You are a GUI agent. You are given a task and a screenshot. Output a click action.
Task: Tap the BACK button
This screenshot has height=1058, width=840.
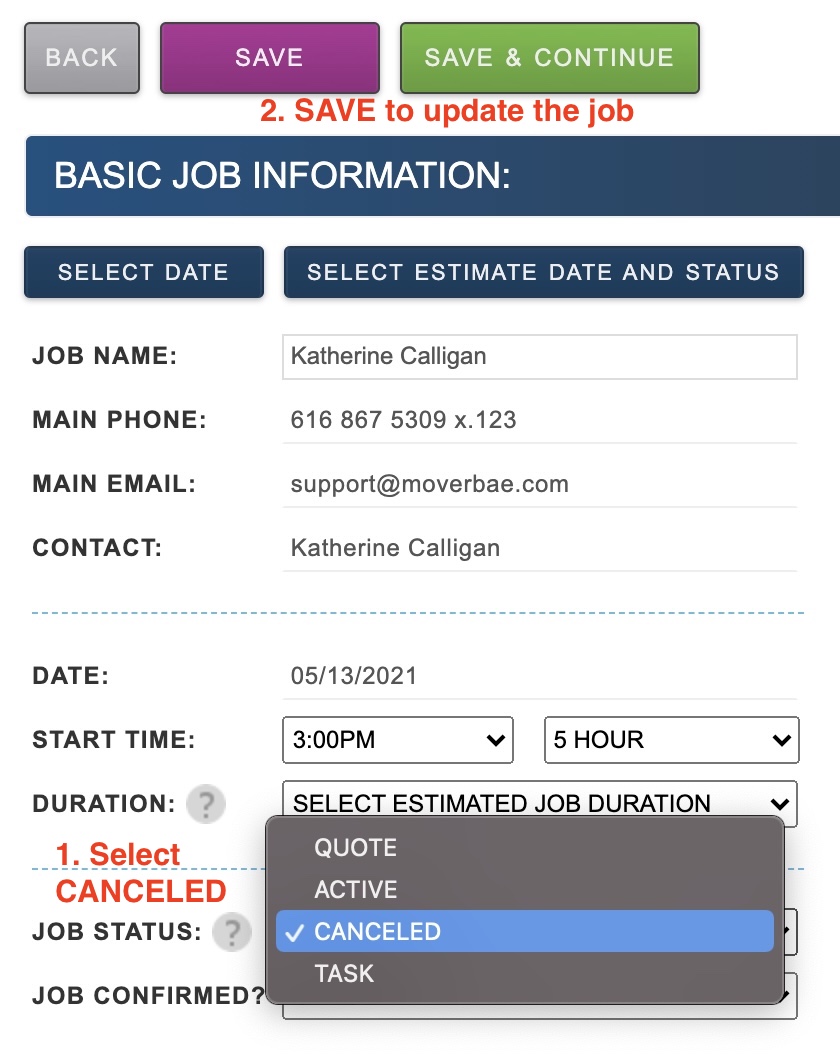[x=81, y=58]
